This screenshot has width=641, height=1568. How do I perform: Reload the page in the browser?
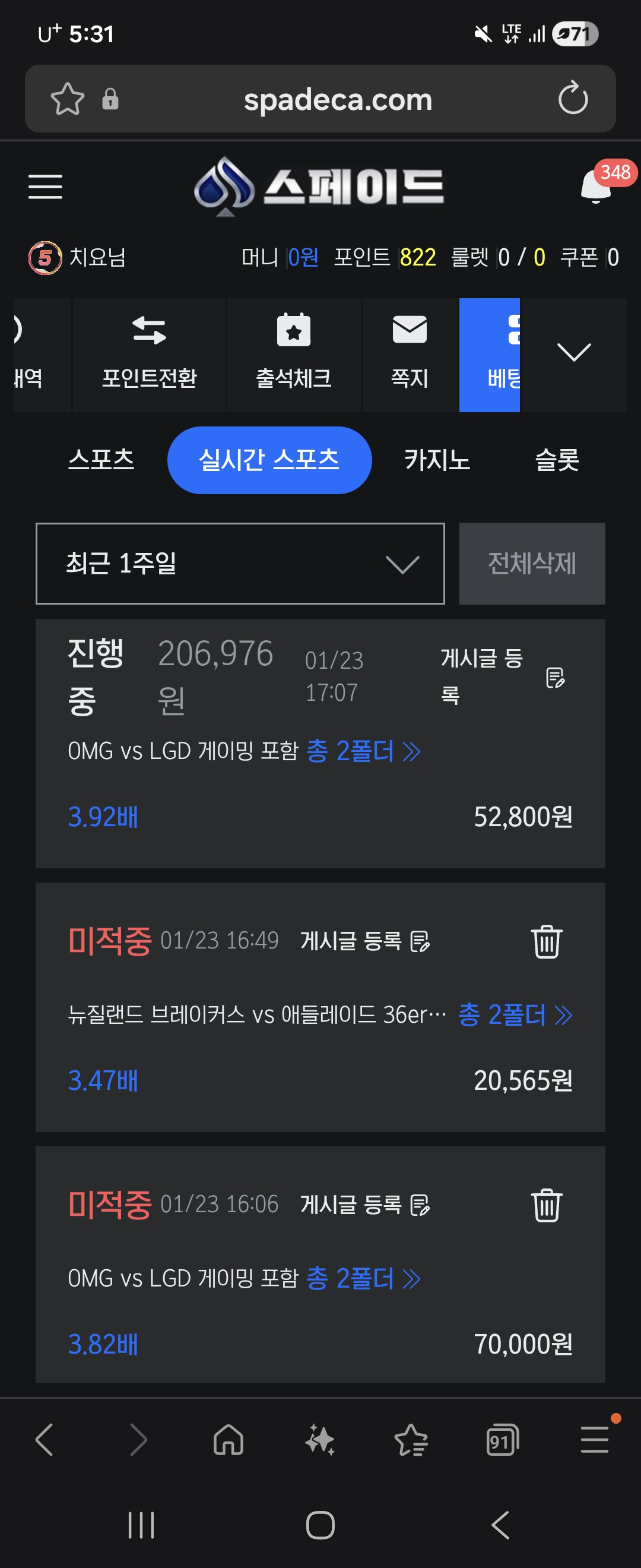pos(573,99)
